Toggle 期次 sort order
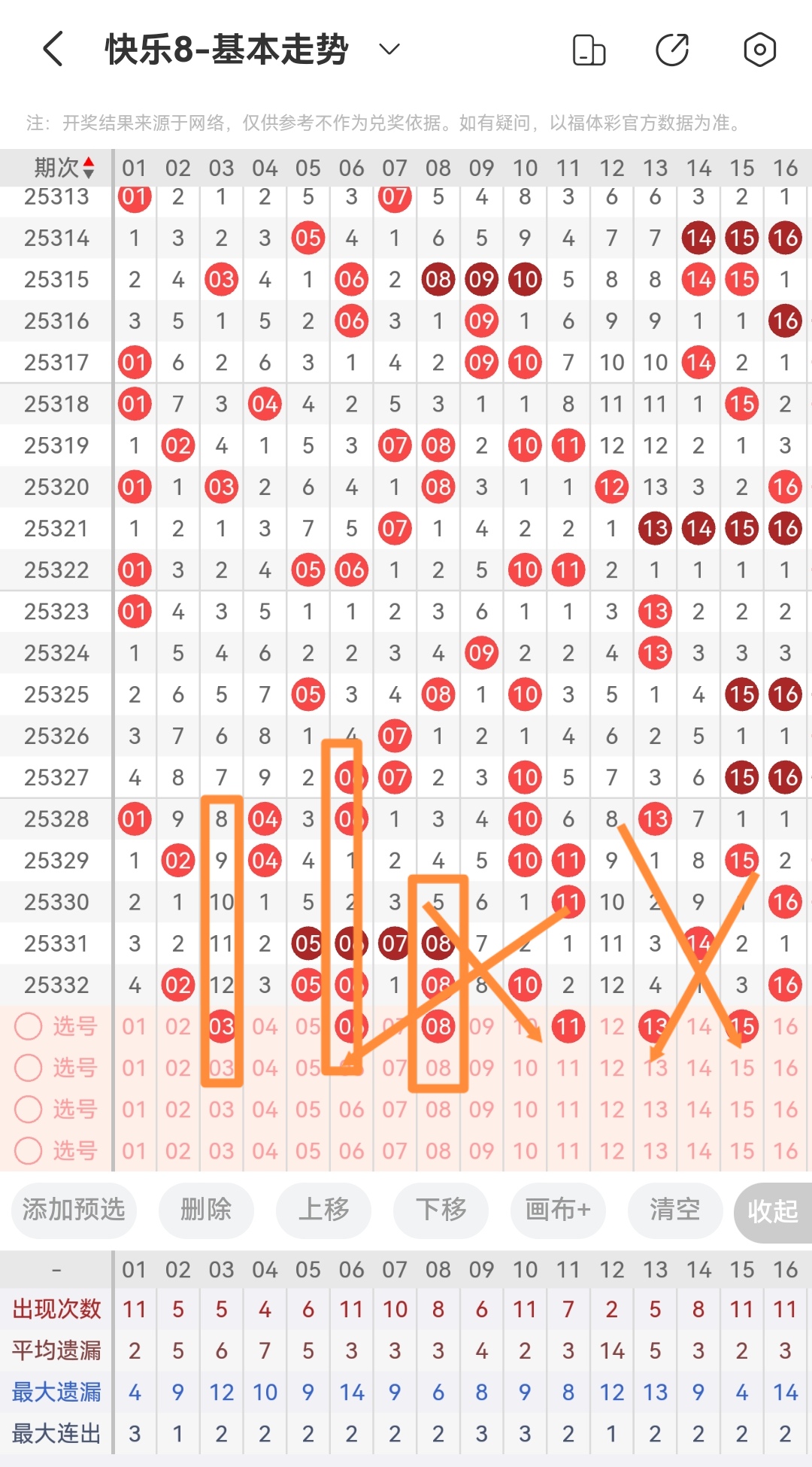The height and width of the screenshot is (1467, 812). click(64, 168)
